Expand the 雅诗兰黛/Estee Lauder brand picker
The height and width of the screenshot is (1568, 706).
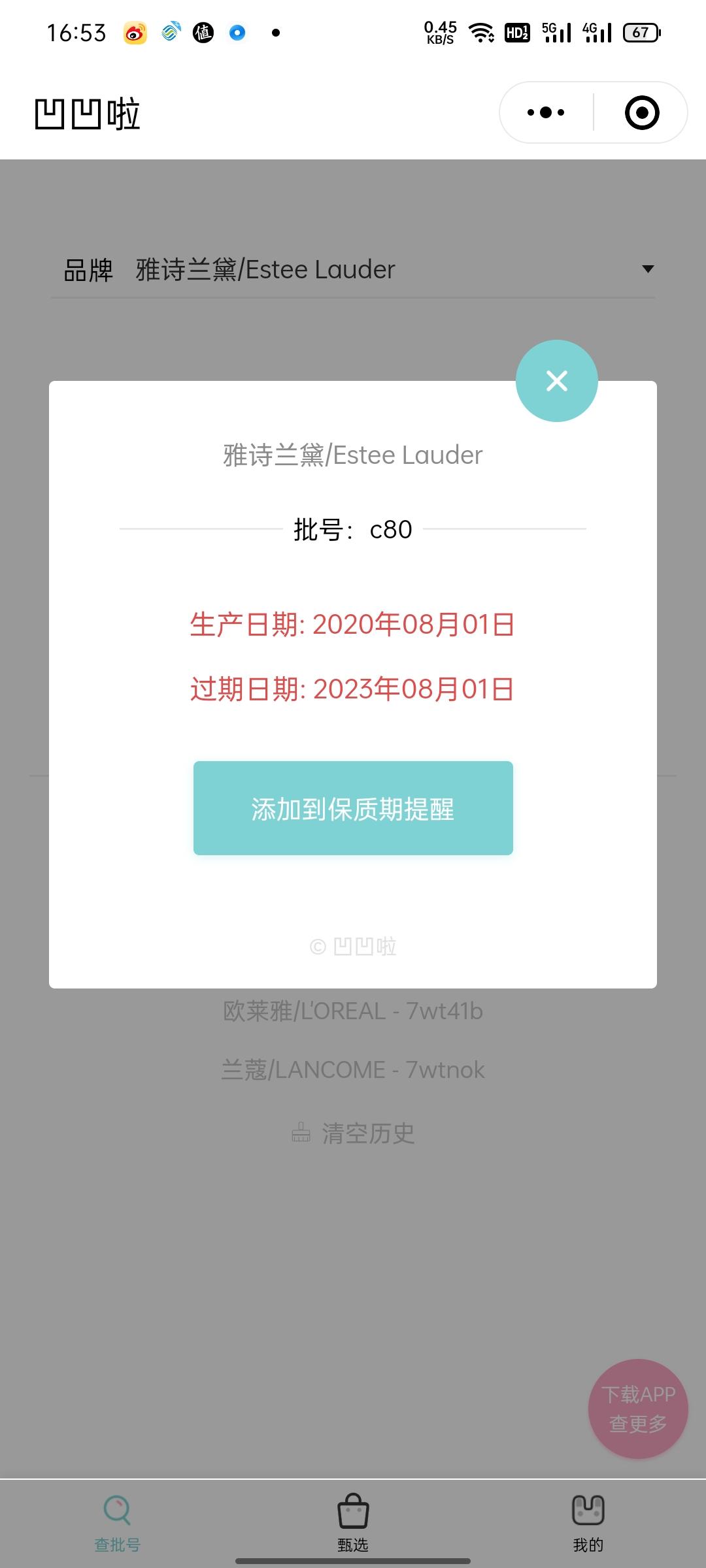tap(265, 269)
